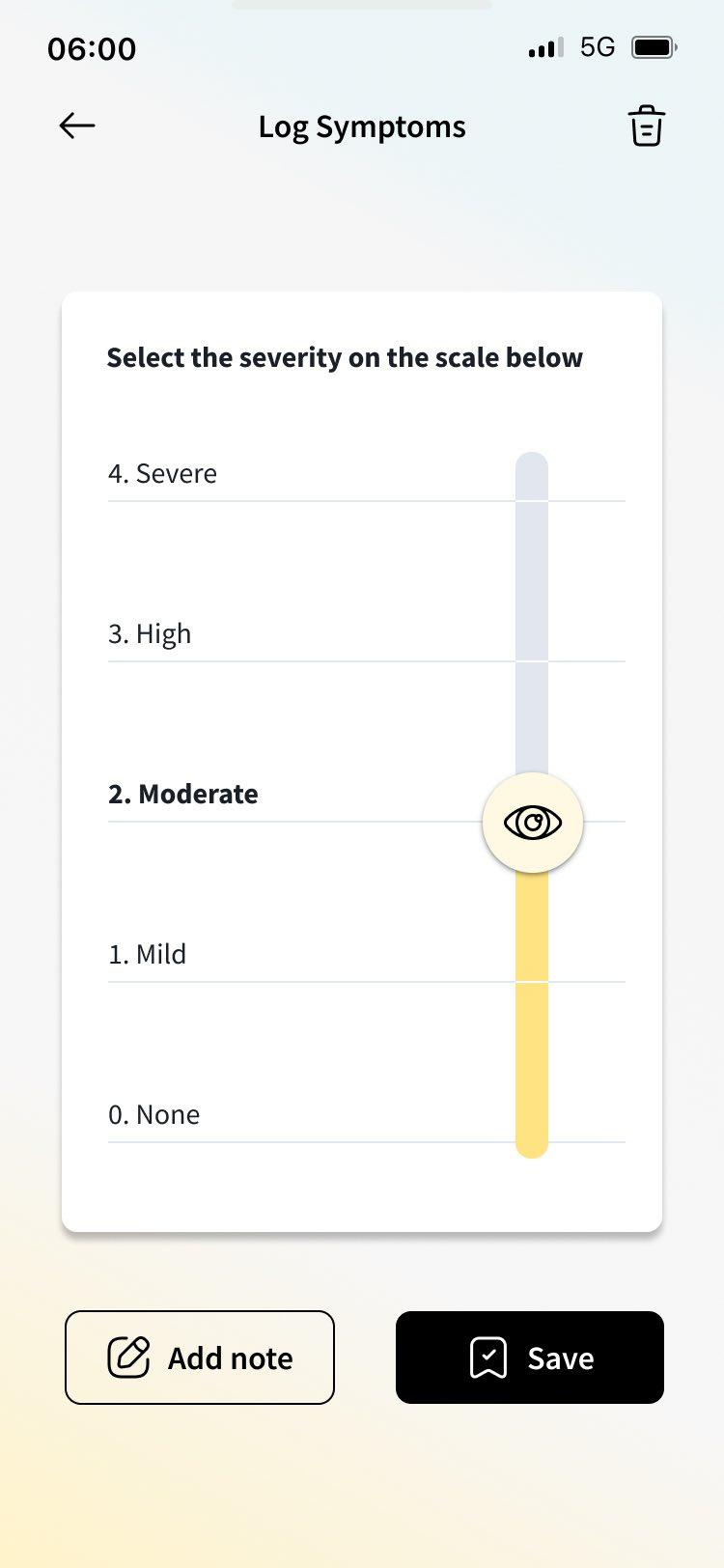Image resolution: width=724 pixels, height=1568 pixels.
Task: Select the 0. None severity level
Action: click(153, 1114)
